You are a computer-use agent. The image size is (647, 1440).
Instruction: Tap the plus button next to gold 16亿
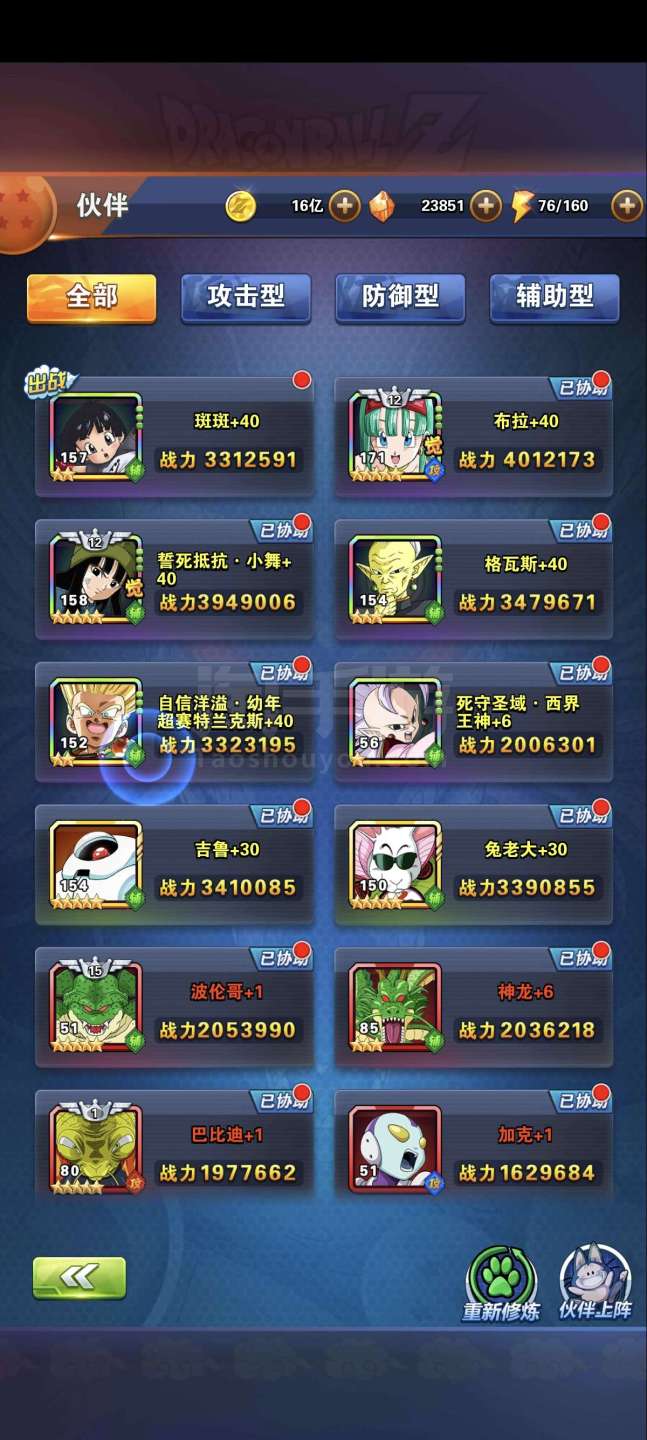[x=344, y=206]
